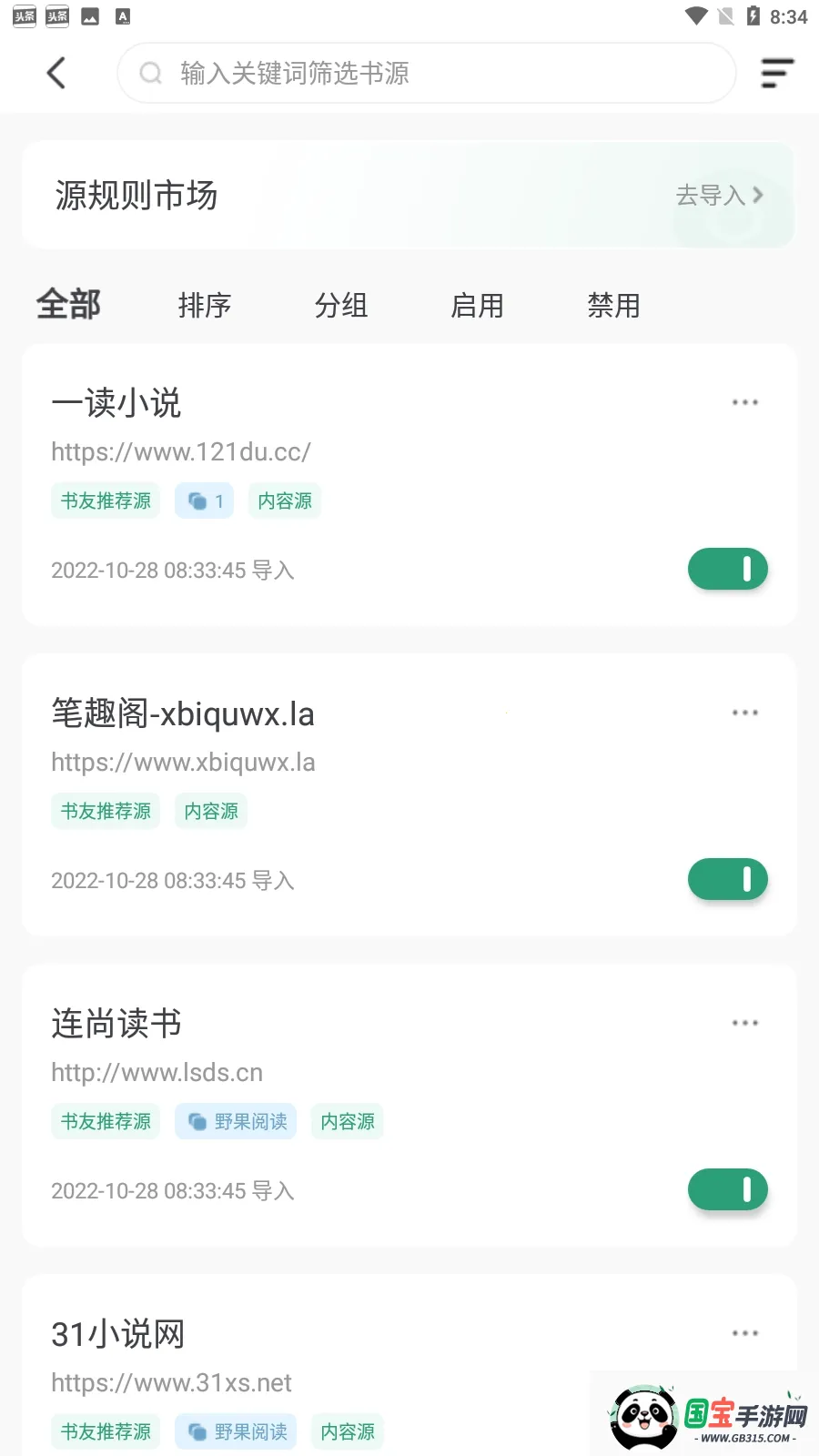This screenshot has width=819, height=1456.
Task: Tap the 书友推荐源 tag under 连尚读书
Action: click(106, 1121)
